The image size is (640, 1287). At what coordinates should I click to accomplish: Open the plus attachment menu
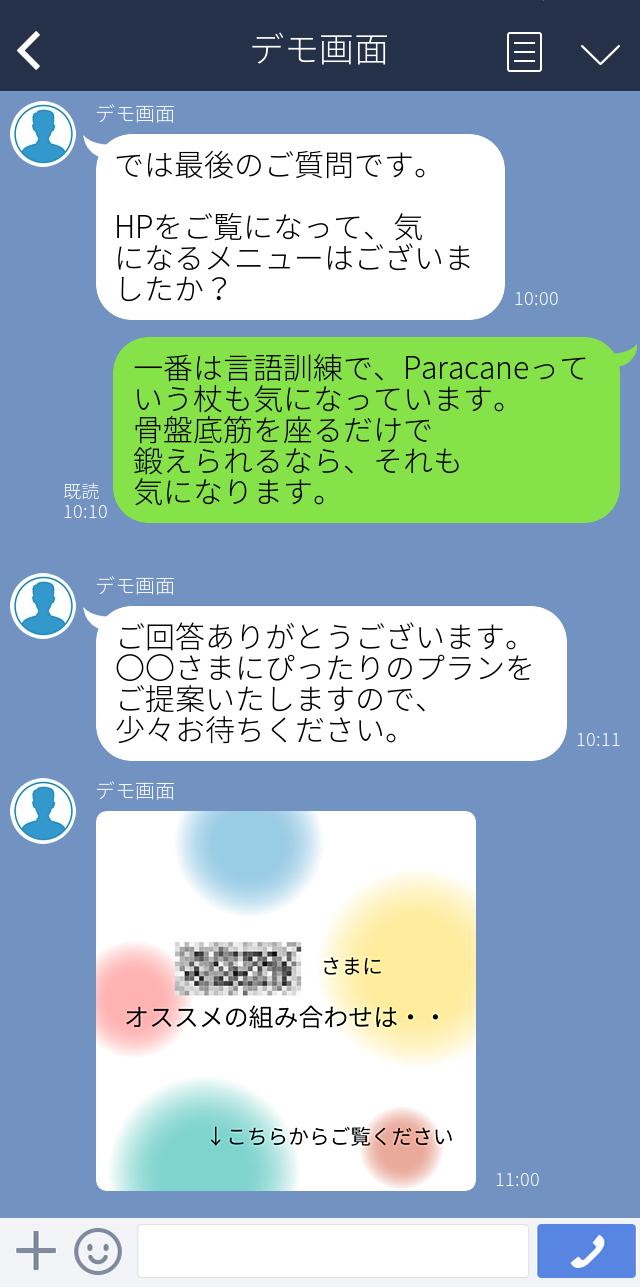(x=36, y=1250)
